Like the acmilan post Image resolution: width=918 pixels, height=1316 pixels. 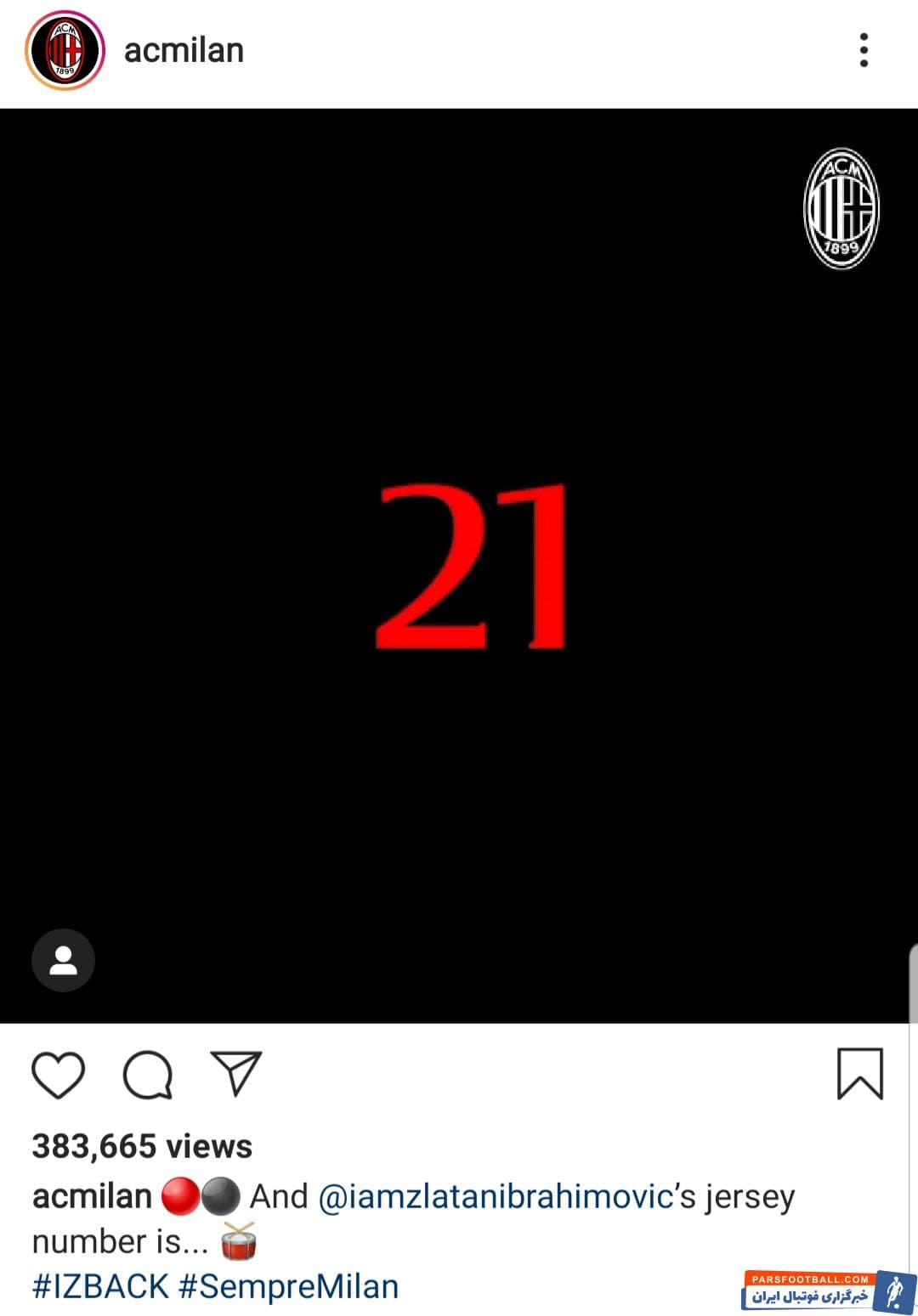[x=58, y=1075]
